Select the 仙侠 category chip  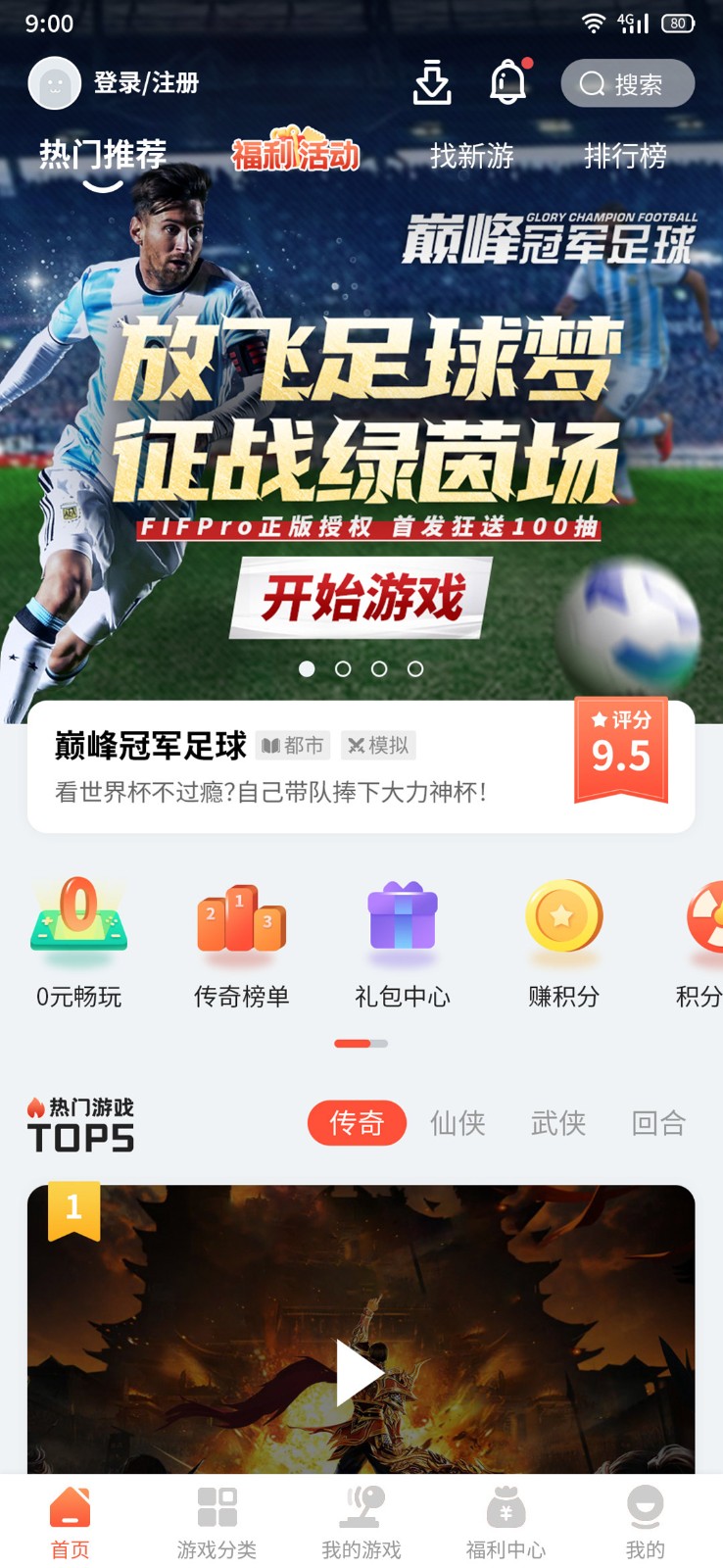(x=458, y=1123)
